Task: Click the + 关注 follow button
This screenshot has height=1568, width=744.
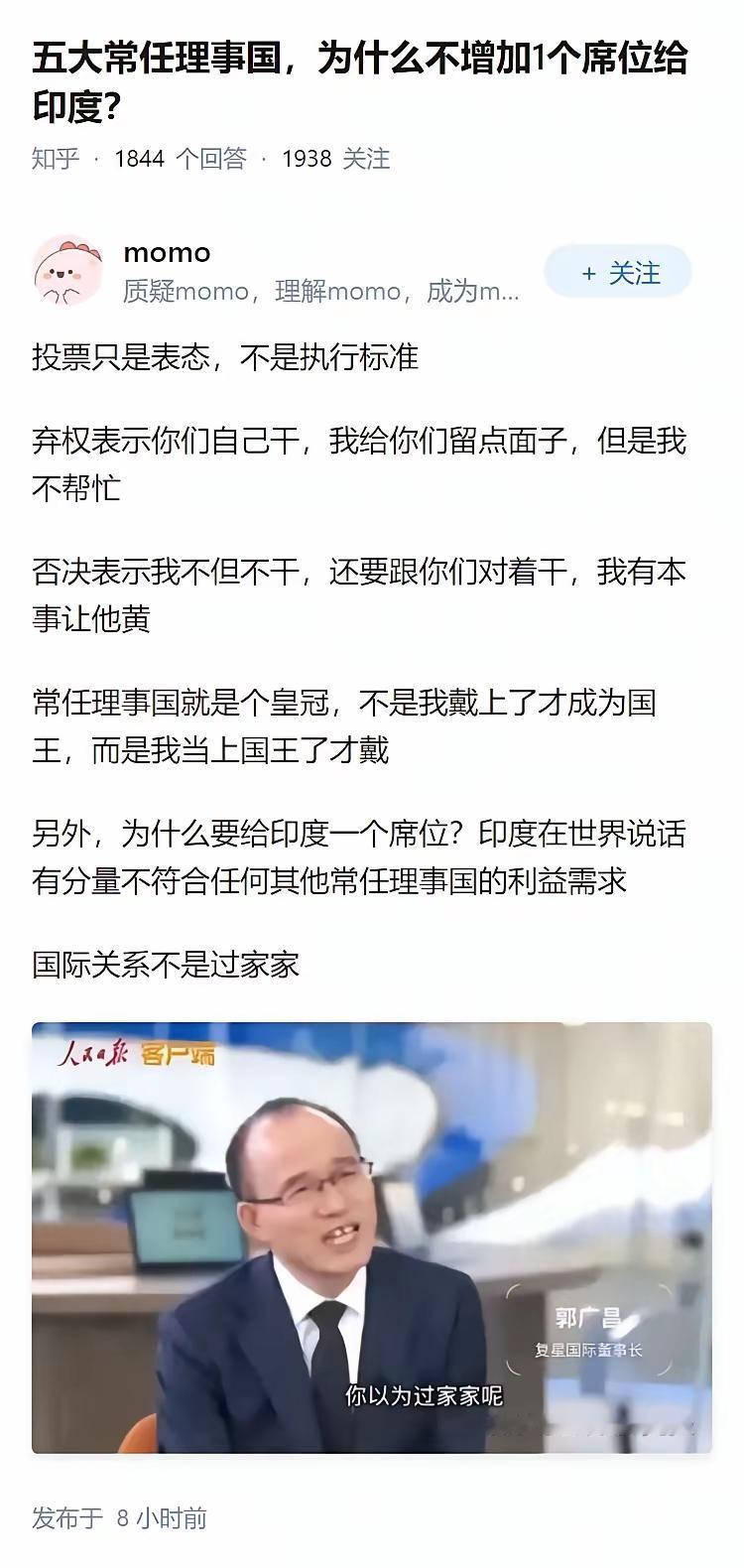Action: click(x=618, y=271)
